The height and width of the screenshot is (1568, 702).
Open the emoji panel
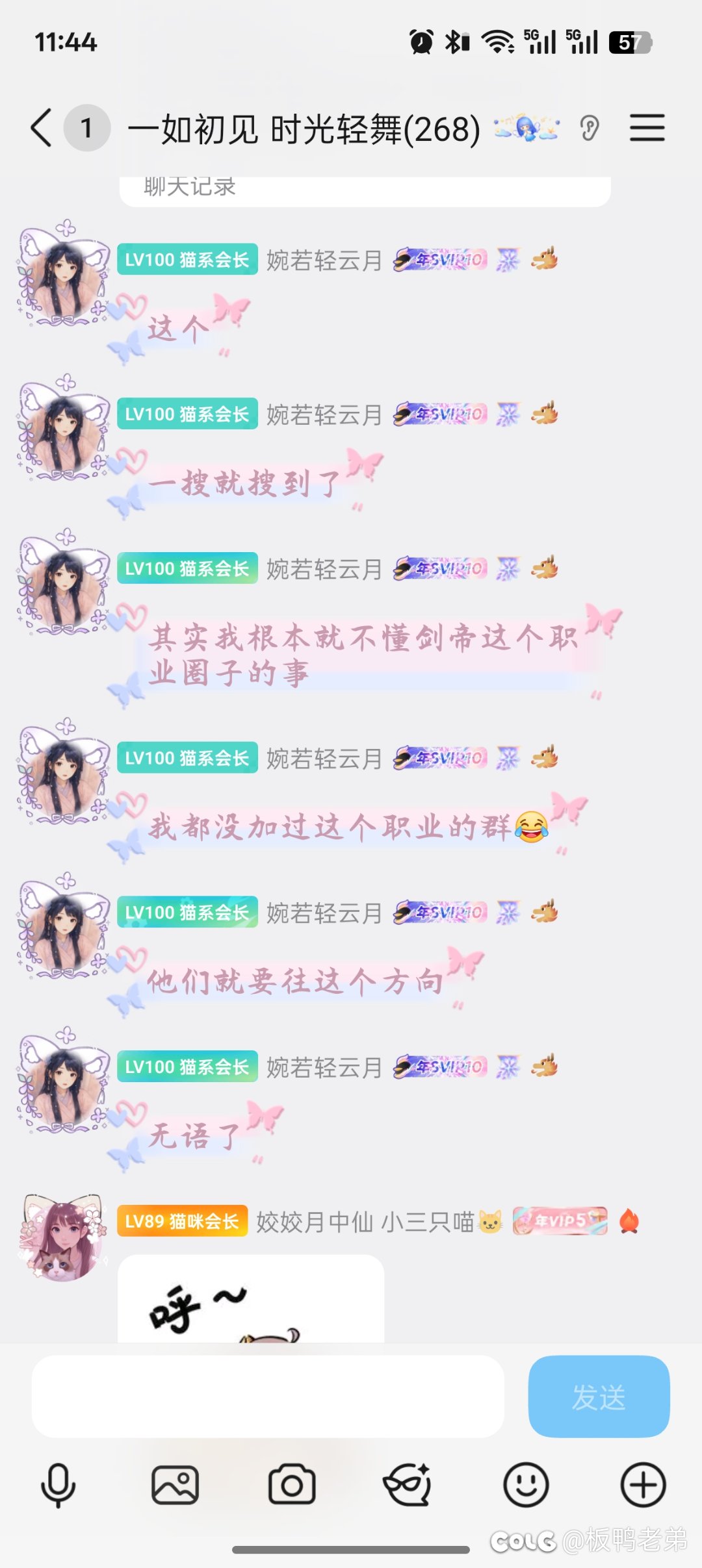(526, 1485)
